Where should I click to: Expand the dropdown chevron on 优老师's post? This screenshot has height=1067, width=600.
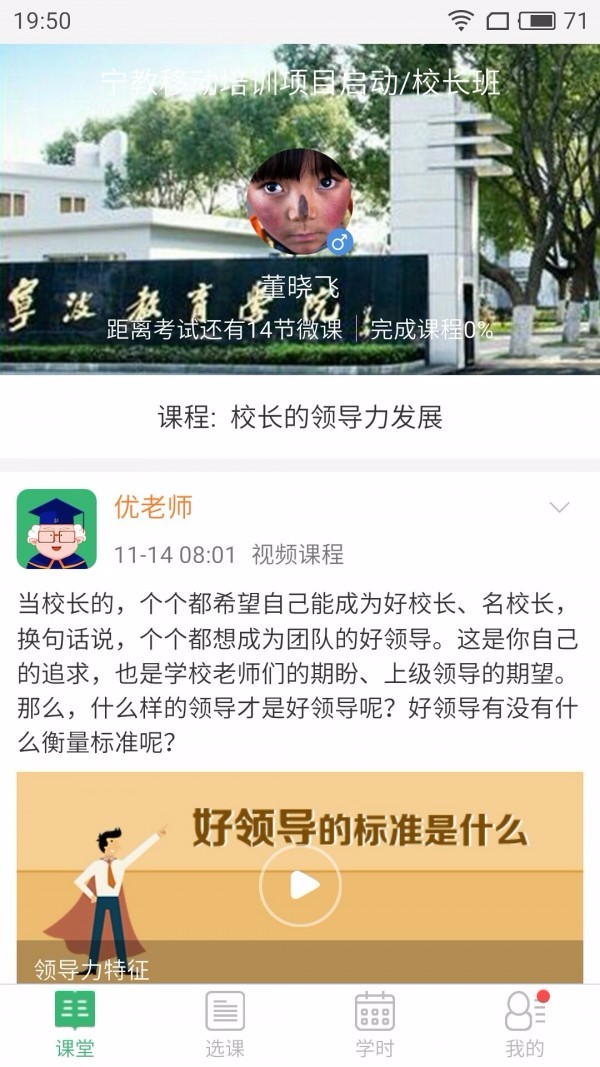coord(559,508)
